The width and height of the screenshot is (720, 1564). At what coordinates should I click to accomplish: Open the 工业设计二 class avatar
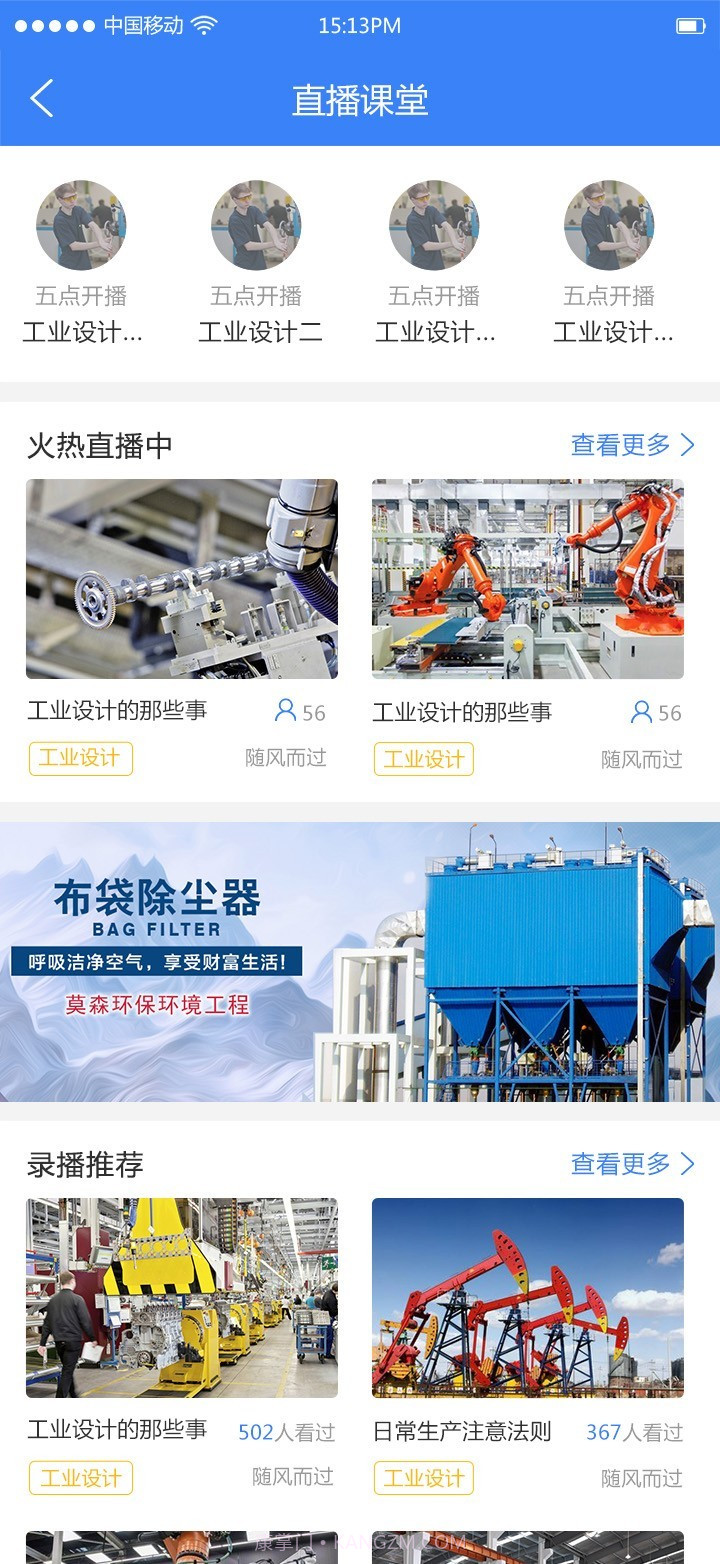[257, 226]
